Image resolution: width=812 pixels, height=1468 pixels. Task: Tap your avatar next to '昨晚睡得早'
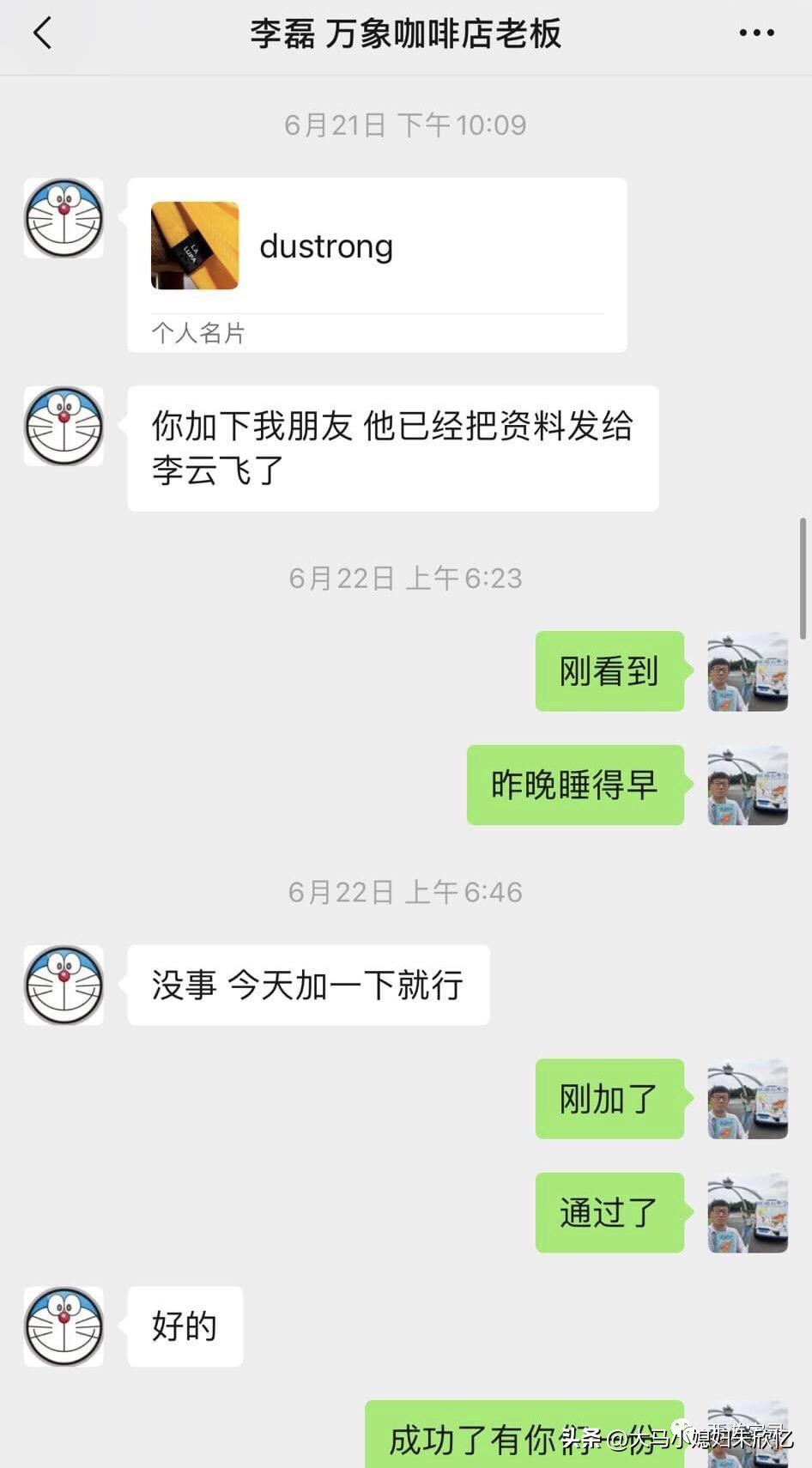coord(747,786)
